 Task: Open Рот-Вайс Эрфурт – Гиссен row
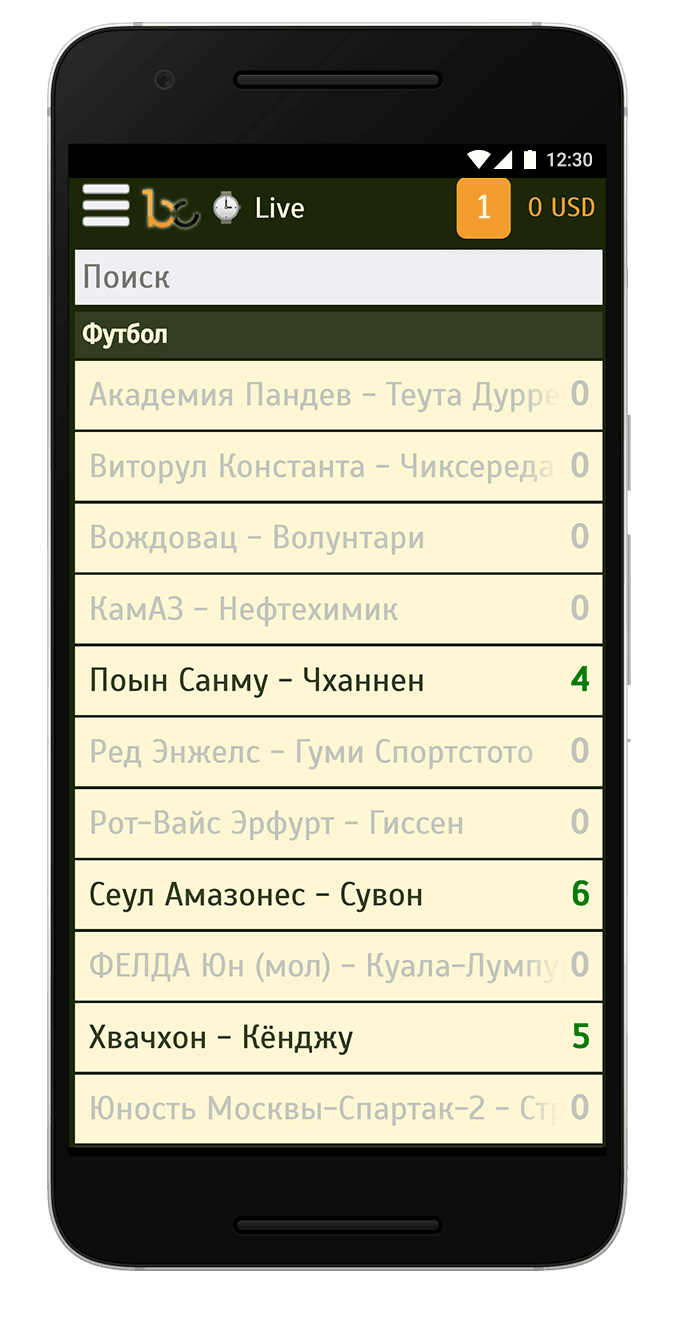(x=338, y=824)
